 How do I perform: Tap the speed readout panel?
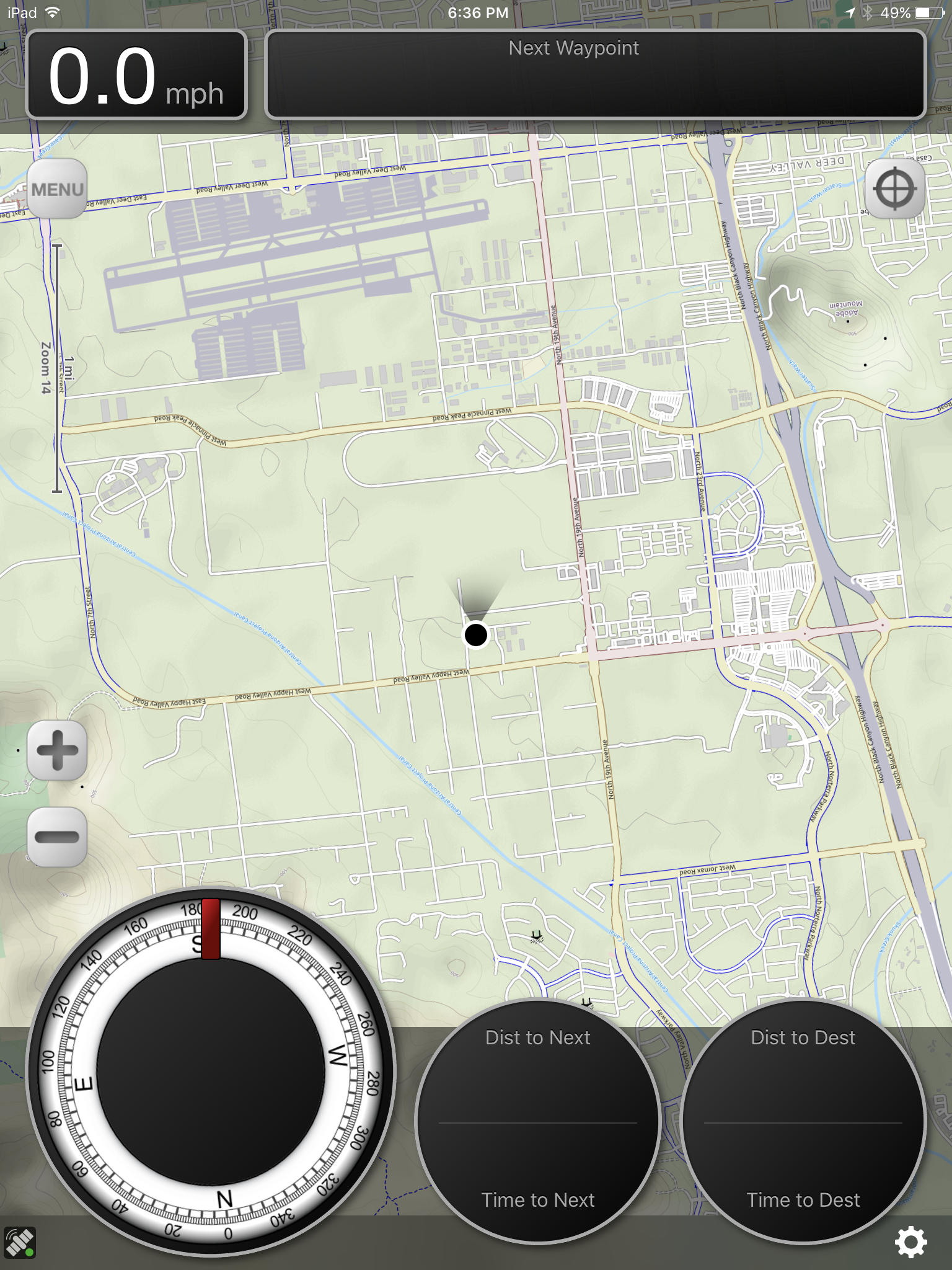pos(136,74)
